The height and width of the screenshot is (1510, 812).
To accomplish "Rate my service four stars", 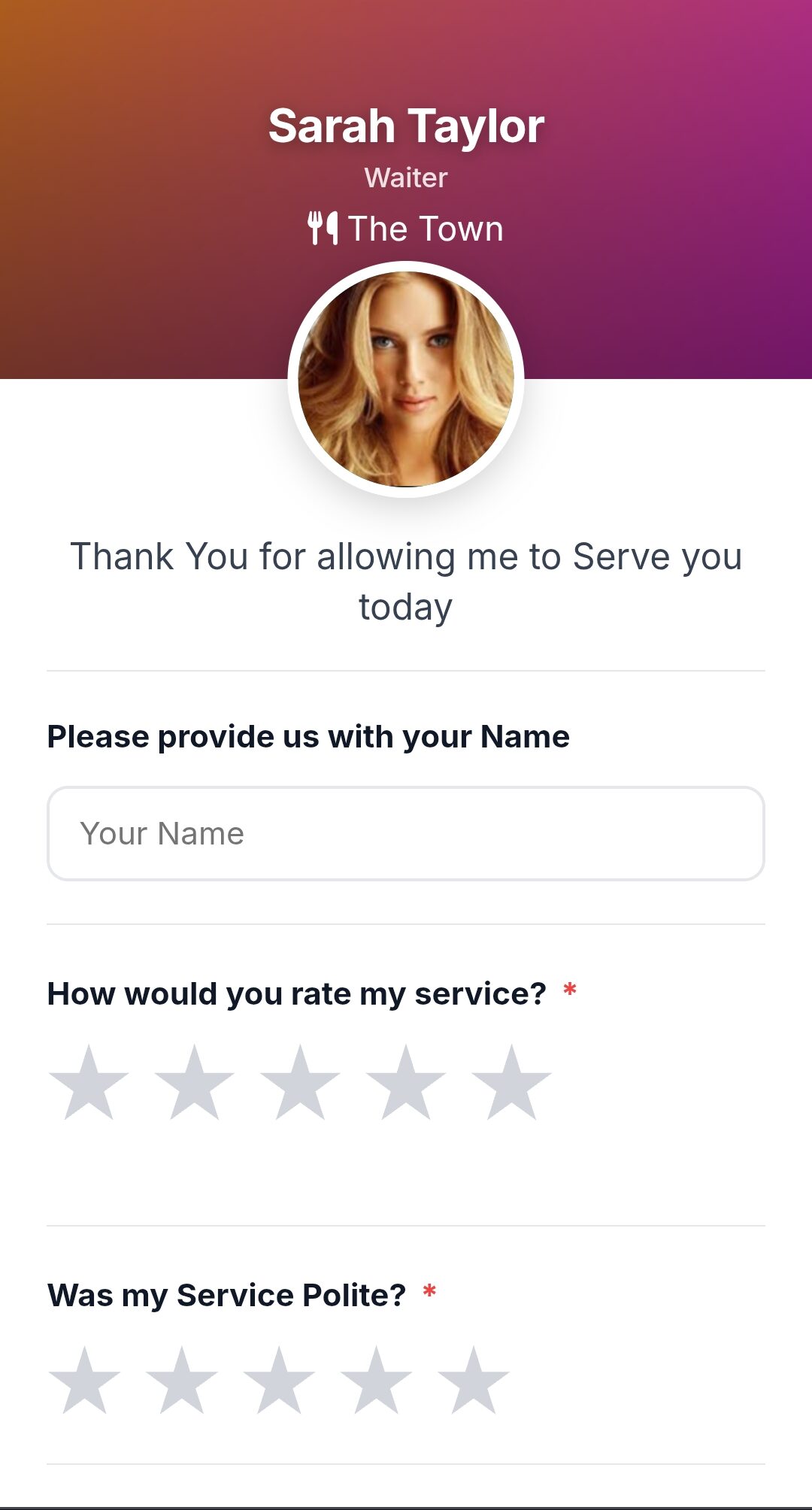I will (x=406, y=1084).
